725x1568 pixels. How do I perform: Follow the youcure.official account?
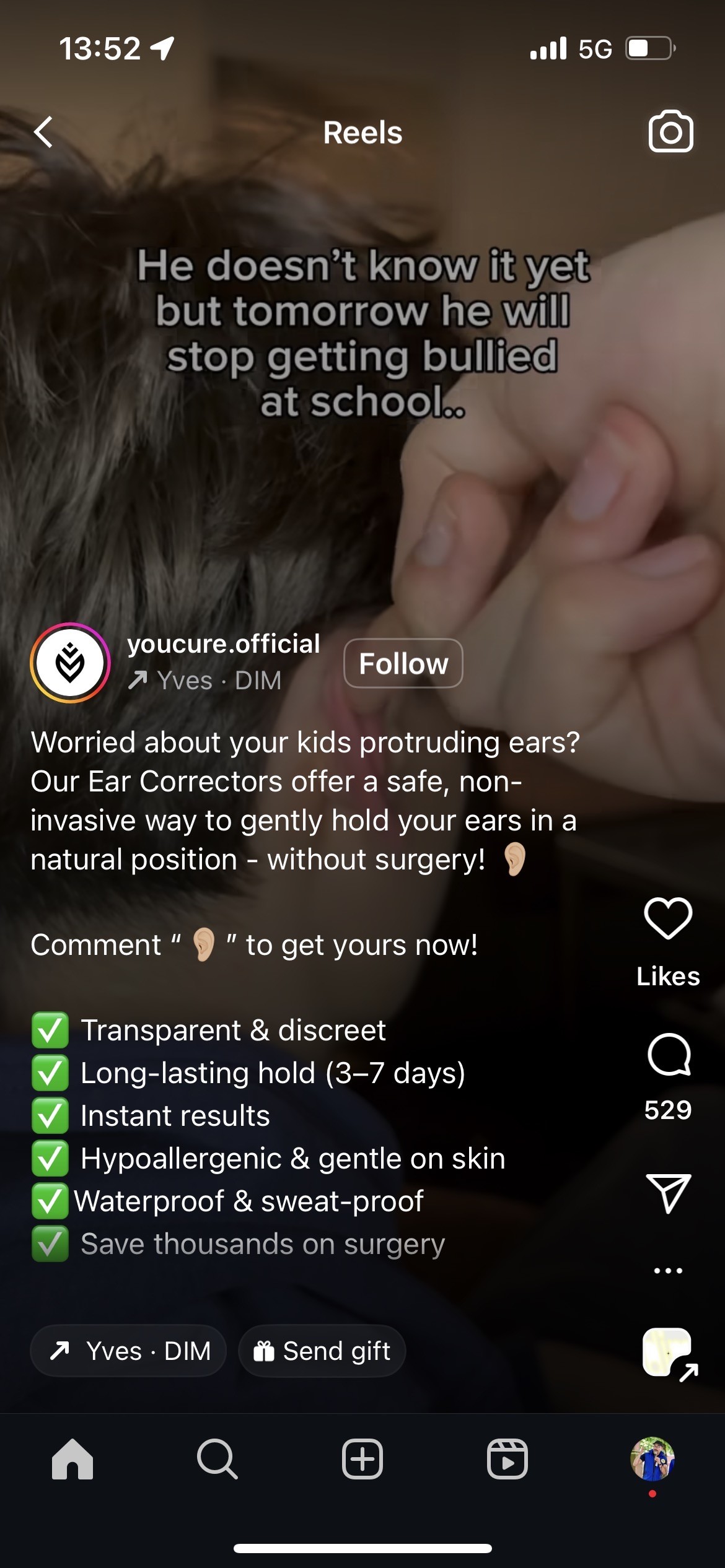403,663
